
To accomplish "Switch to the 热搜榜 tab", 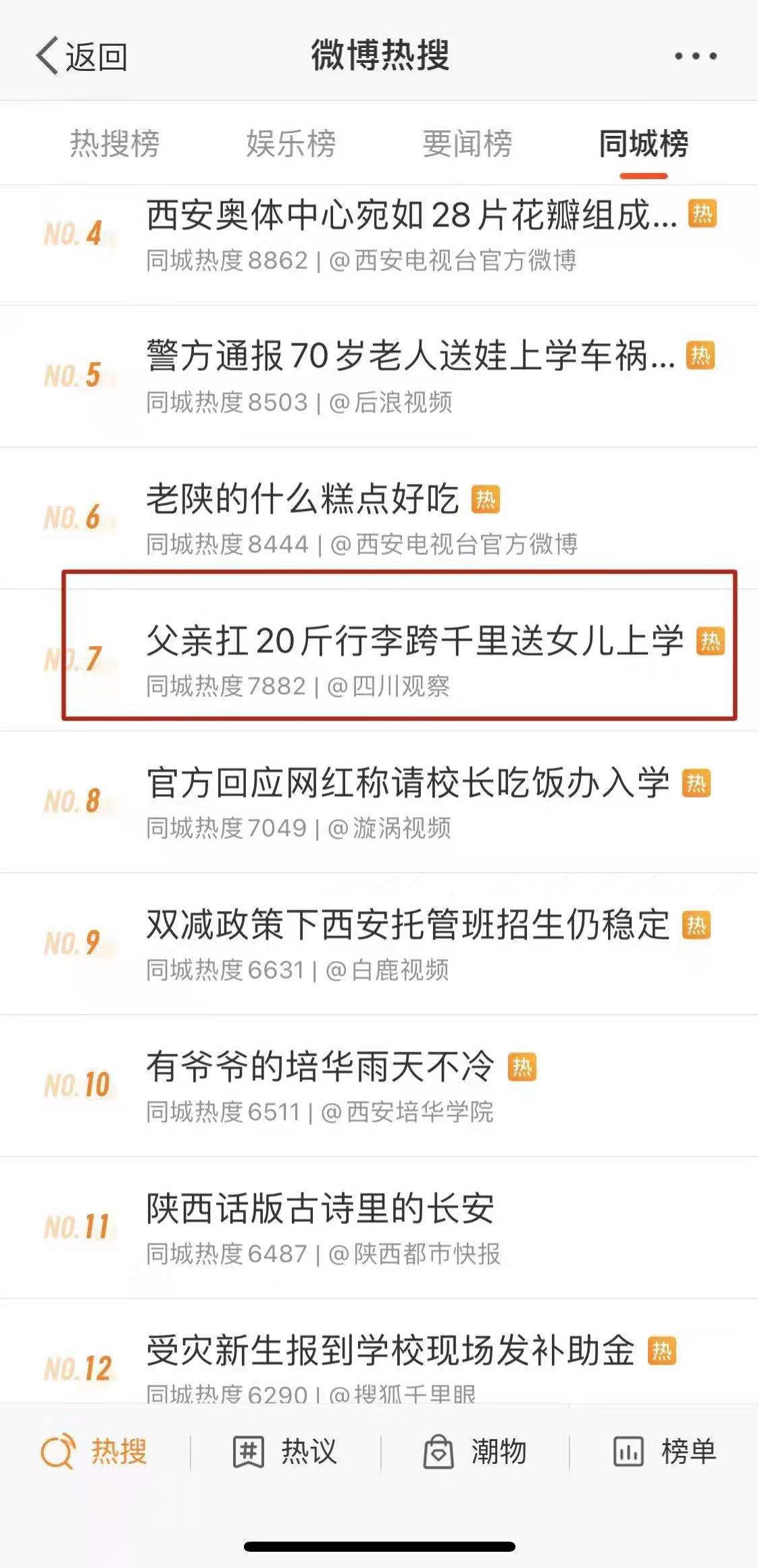I will pos(115,143).
